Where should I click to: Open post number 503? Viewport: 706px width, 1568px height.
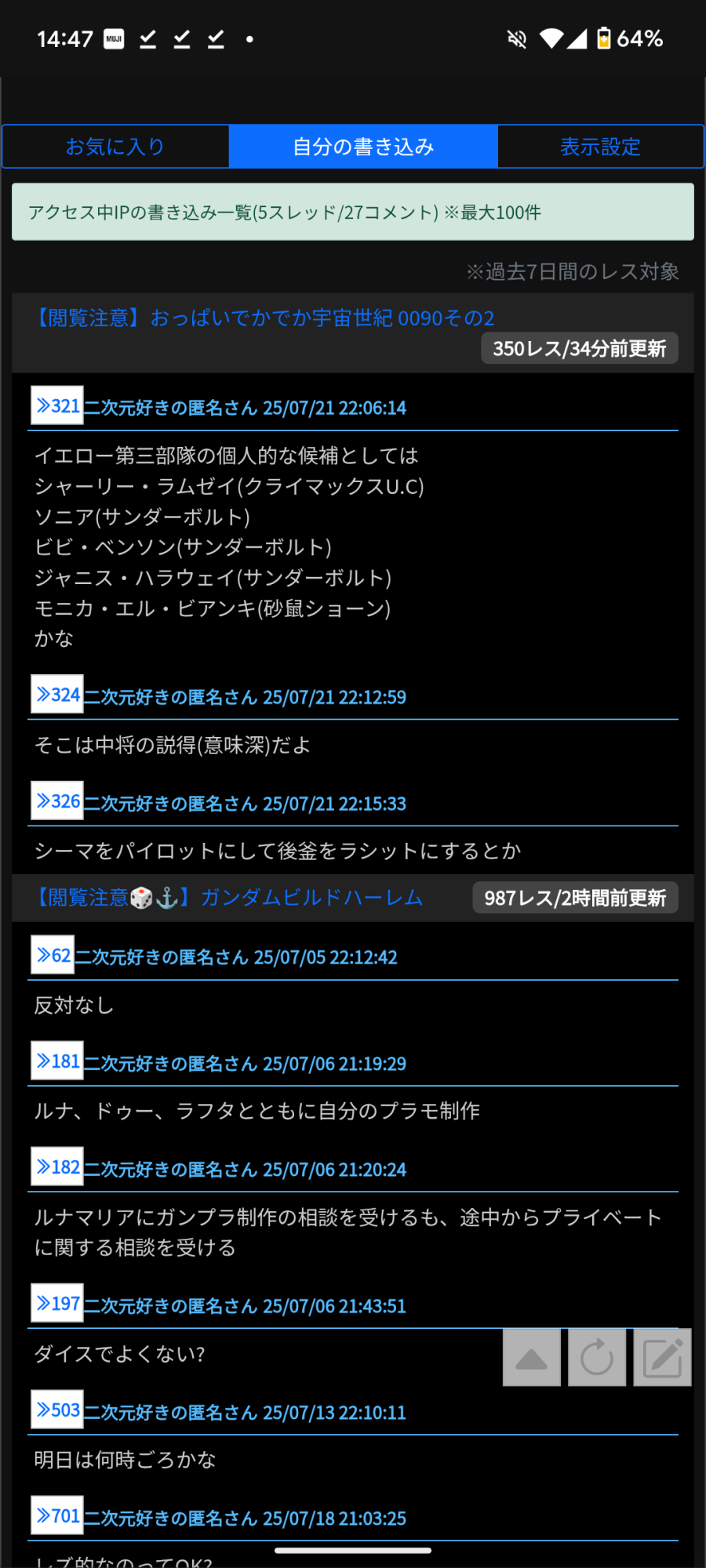pos(57,1410)
